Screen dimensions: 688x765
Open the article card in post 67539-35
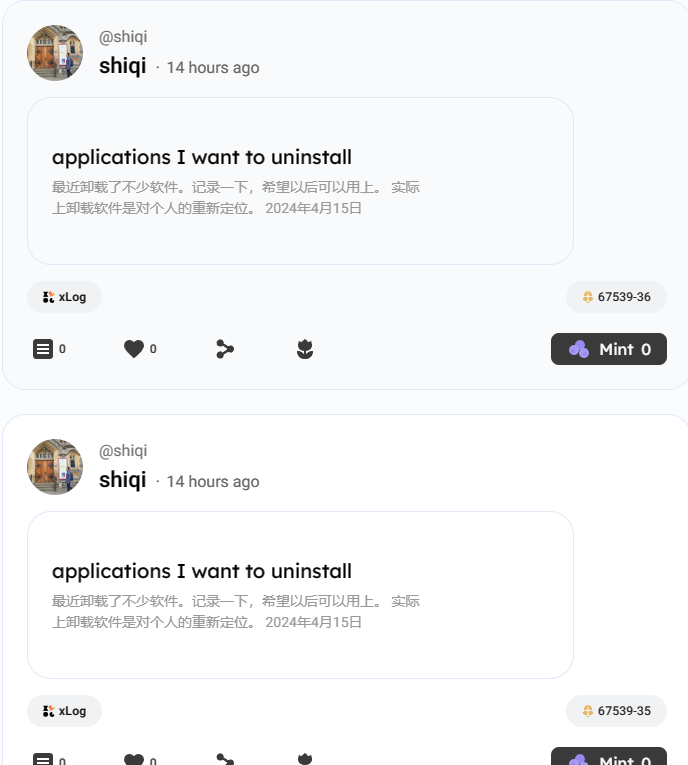pyautogui.click(x=300, y=595)
